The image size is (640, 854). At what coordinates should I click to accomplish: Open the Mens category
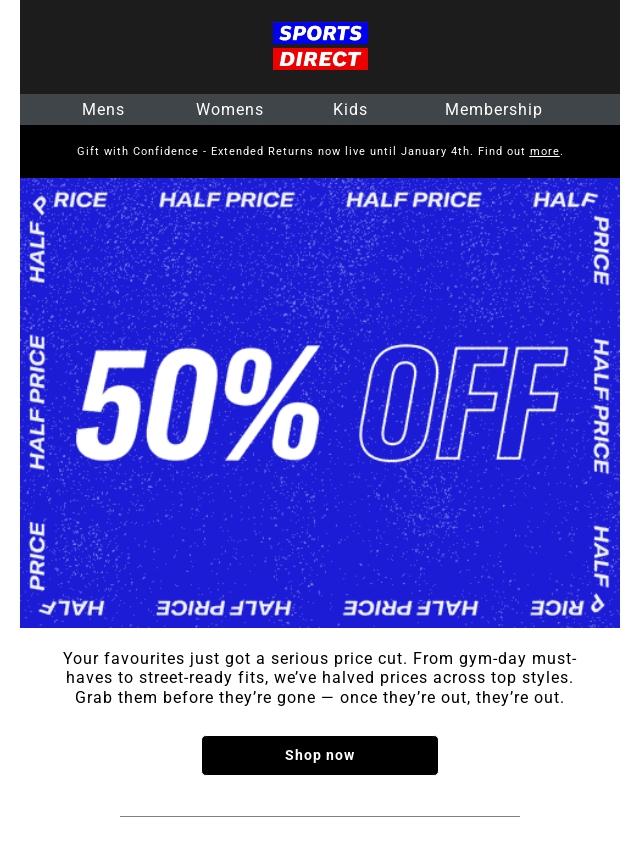pyautogui.click(x=103, y=110)
